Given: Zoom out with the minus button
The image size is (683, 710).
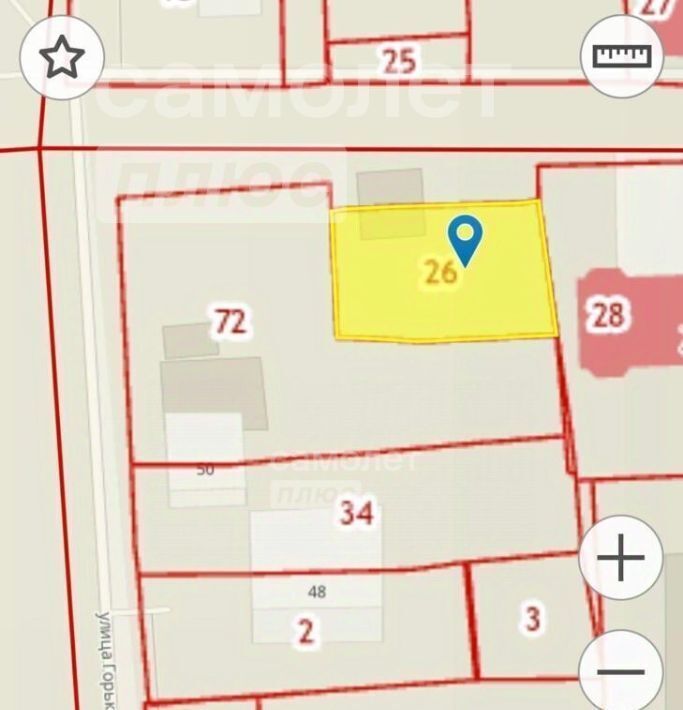Looking at the screenshot, I should pos(621,670).
